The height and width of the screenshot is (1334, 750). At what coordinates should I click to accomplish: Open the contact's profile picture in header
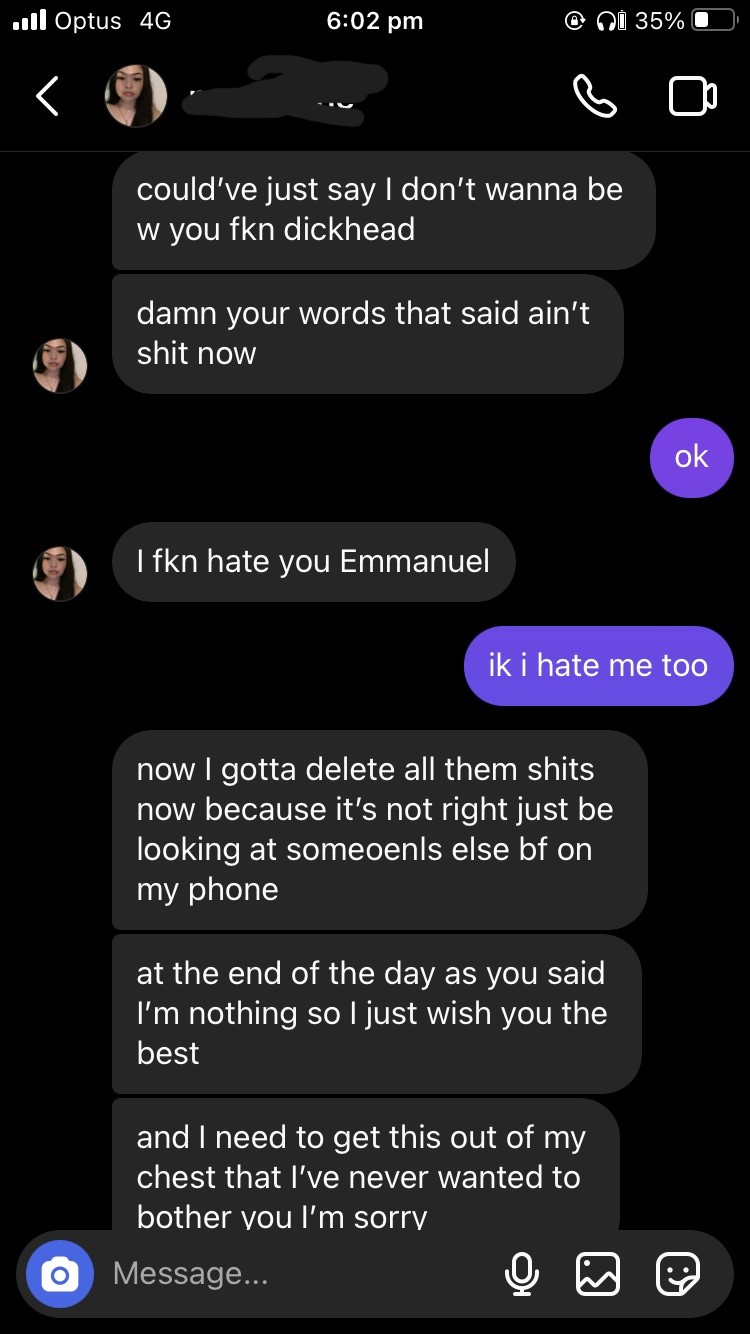tap(136, 96)
